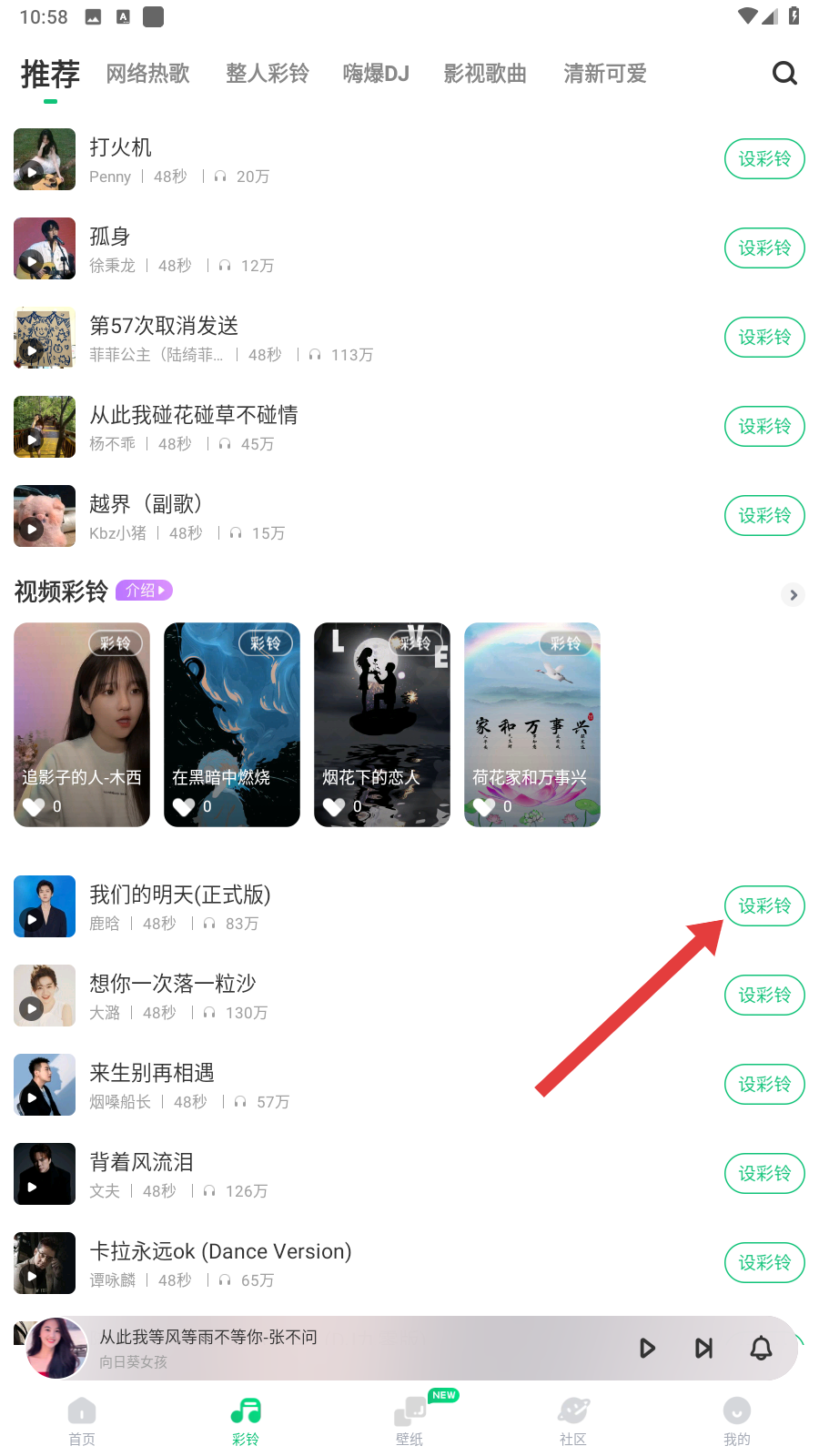Switch to the 整人彩铃 tab
Image resolution: width=819 pixels, height=1456 pixels.
coord(268,74)
